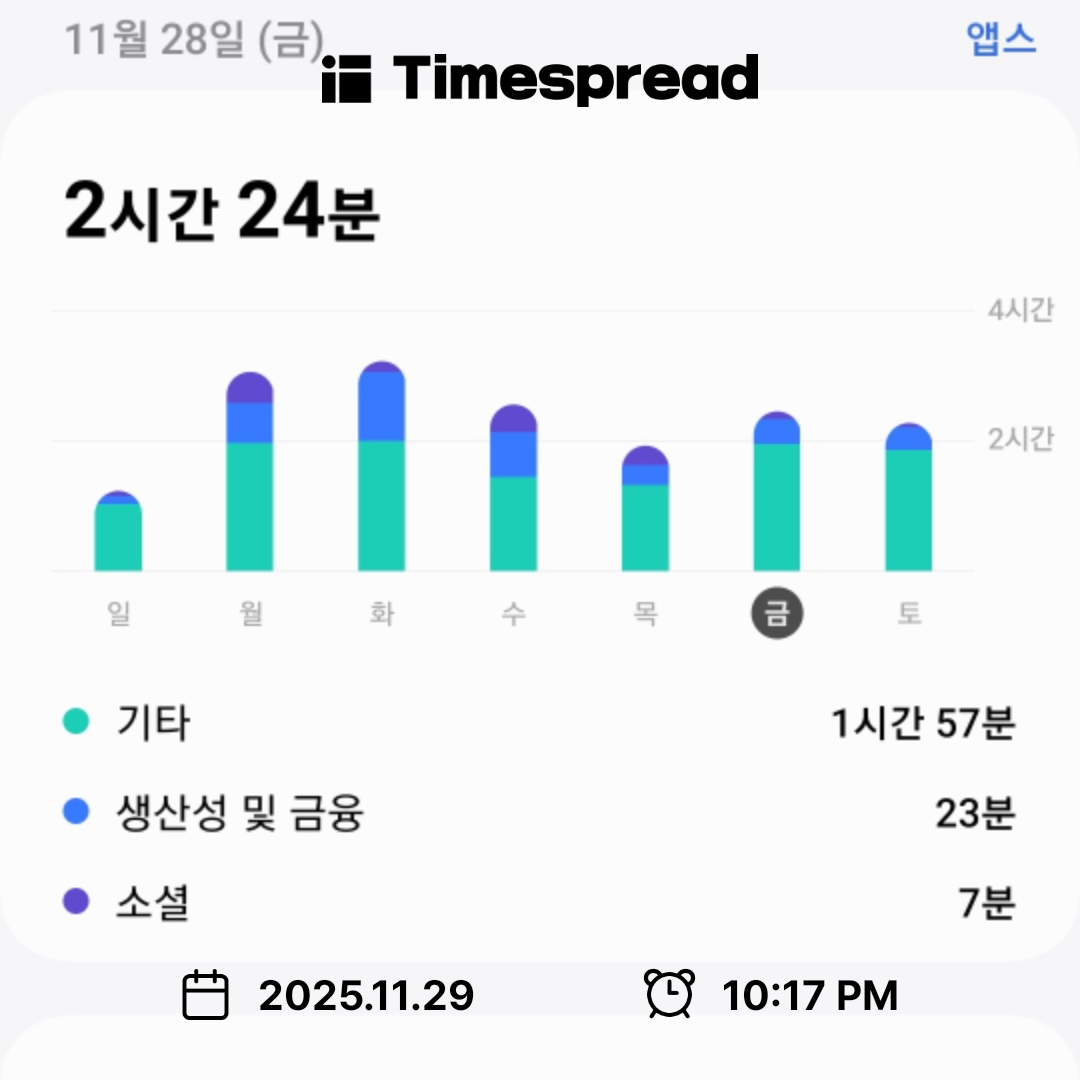This screenshot has height=1080, width=1080.
Task: Open the 소셜 category row
Action: coord(540,903)
